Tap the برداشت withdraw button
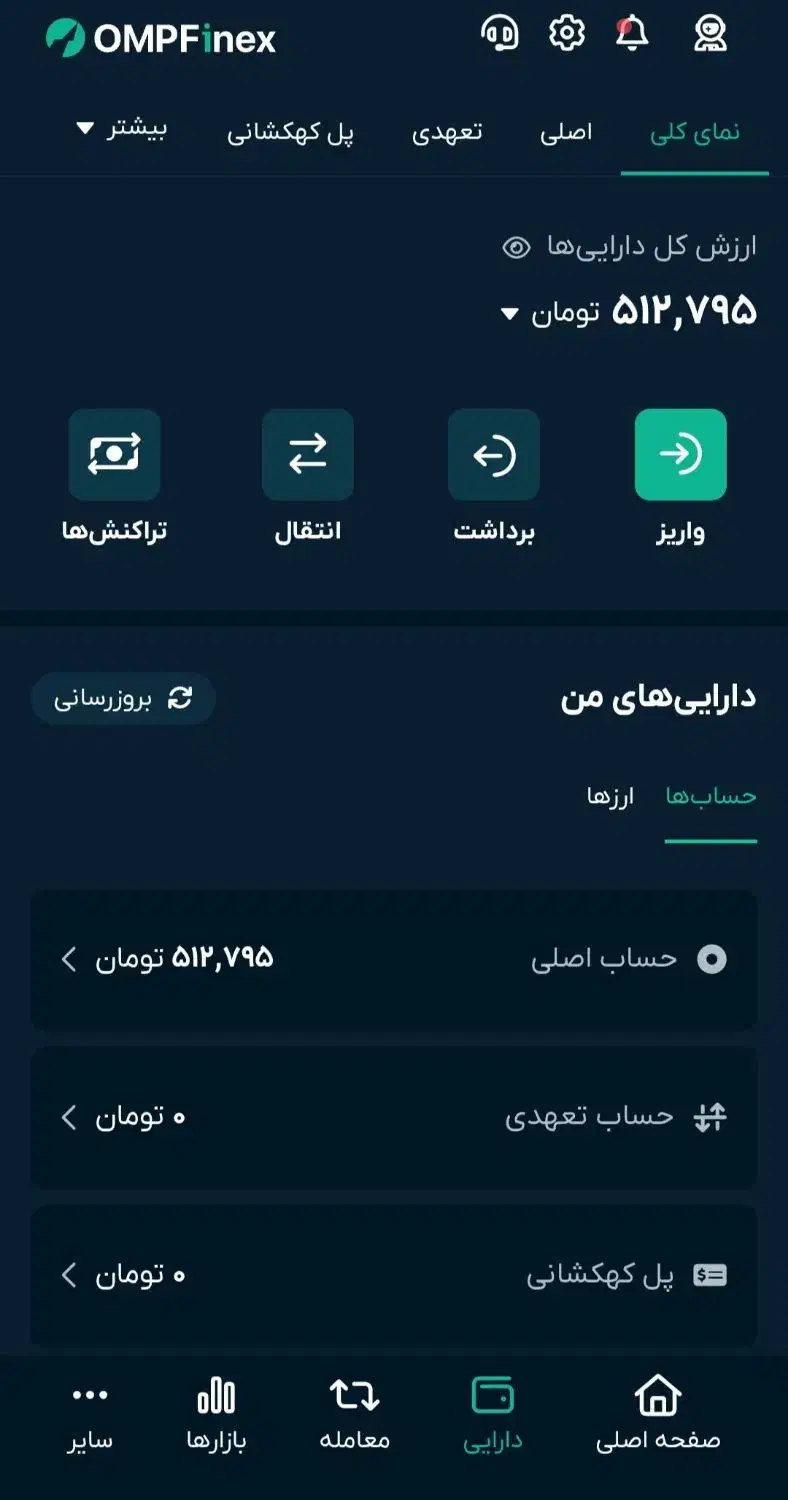788x1500 pixels. point(494,455)
